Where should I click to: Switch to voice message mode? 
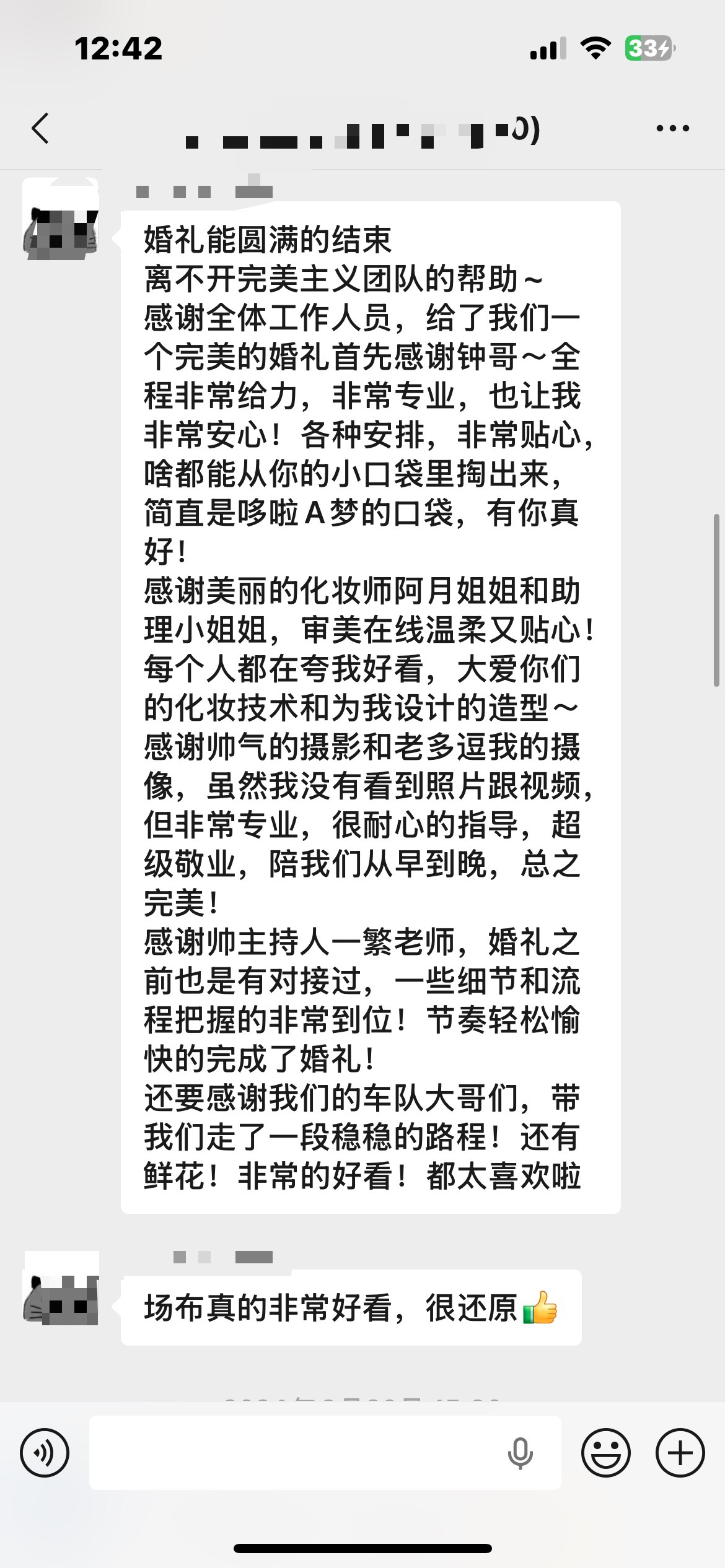coord(45,1452)
